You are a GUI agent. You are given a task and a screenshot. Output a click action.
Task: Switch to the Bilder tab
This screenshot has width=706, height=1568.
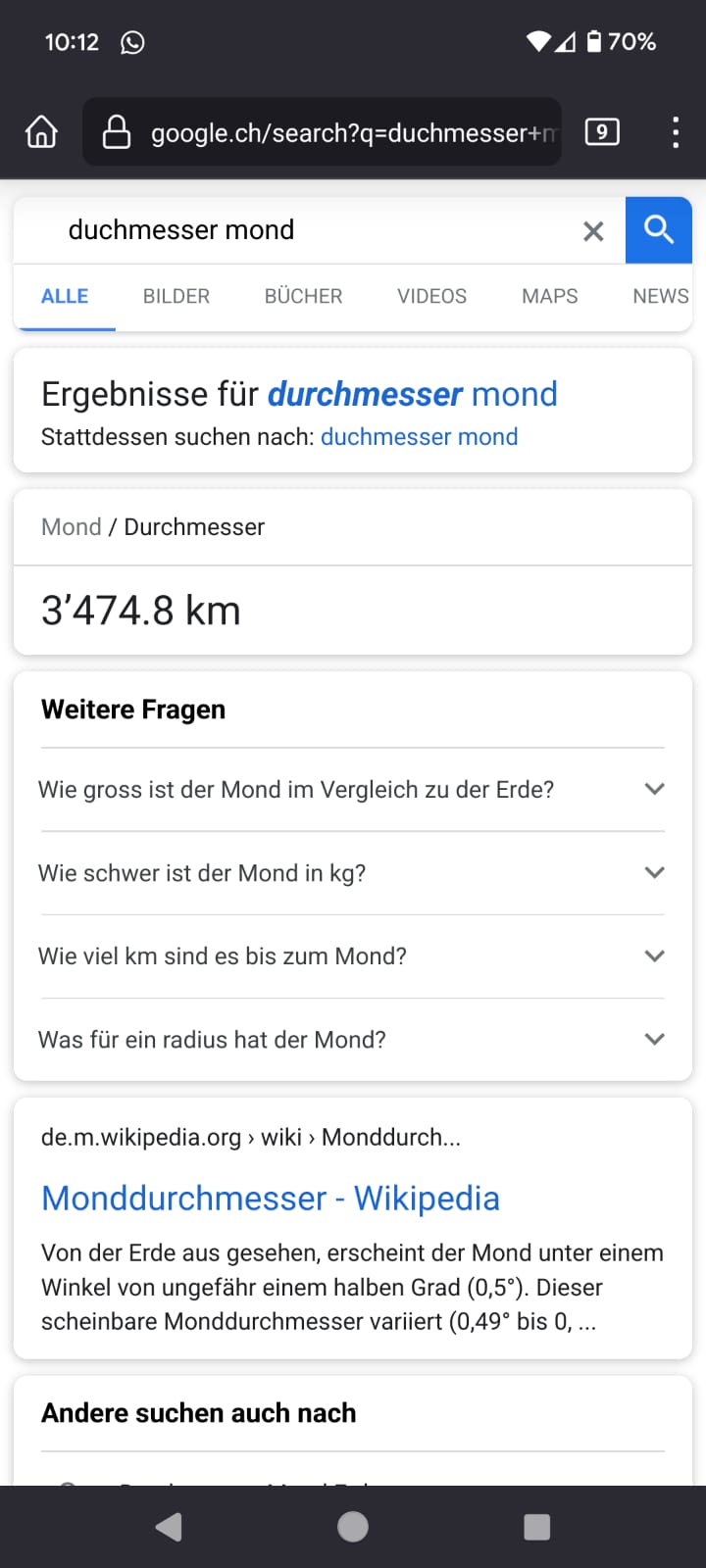point(176,296)
